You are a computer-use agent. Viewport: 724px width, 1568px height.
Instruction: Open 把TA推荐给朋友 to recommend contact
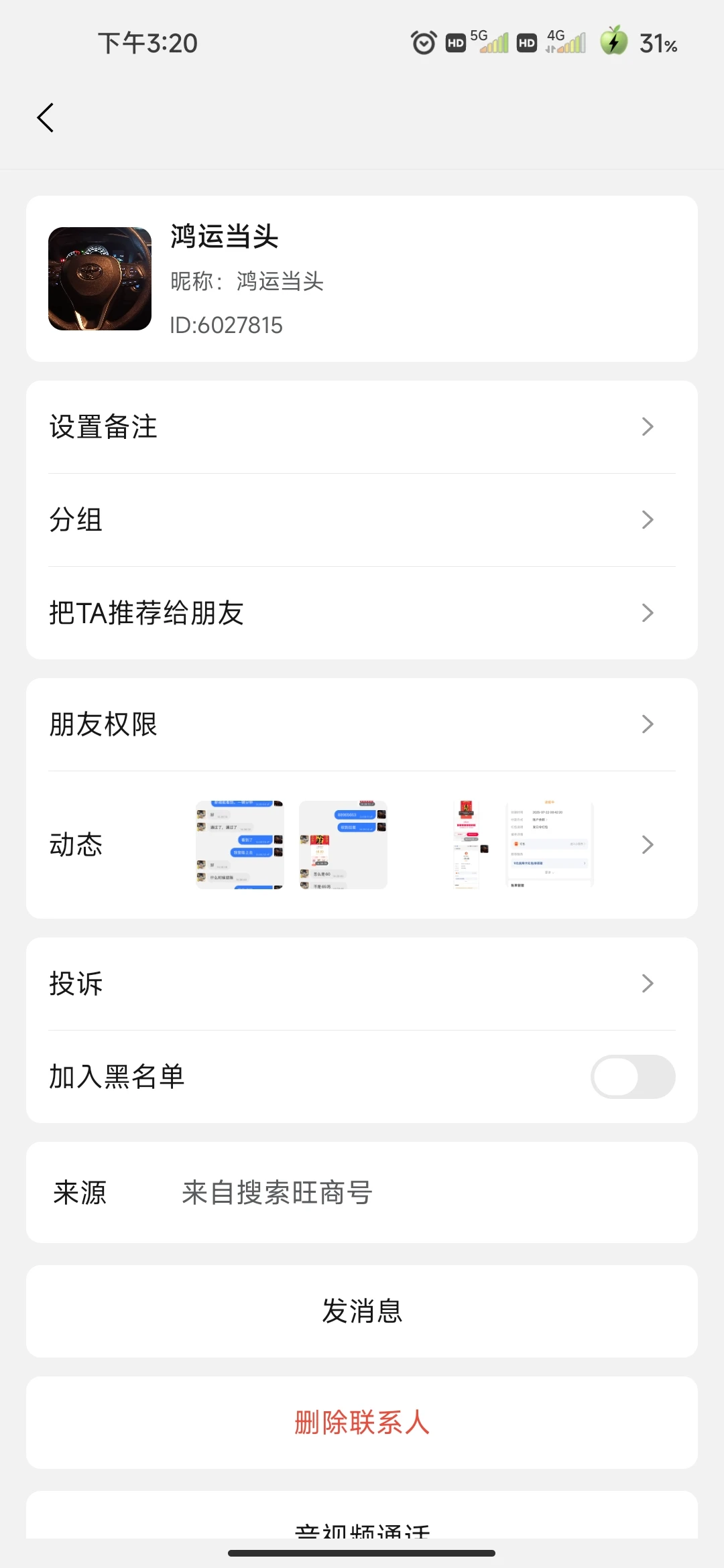[x=362, y=612]
